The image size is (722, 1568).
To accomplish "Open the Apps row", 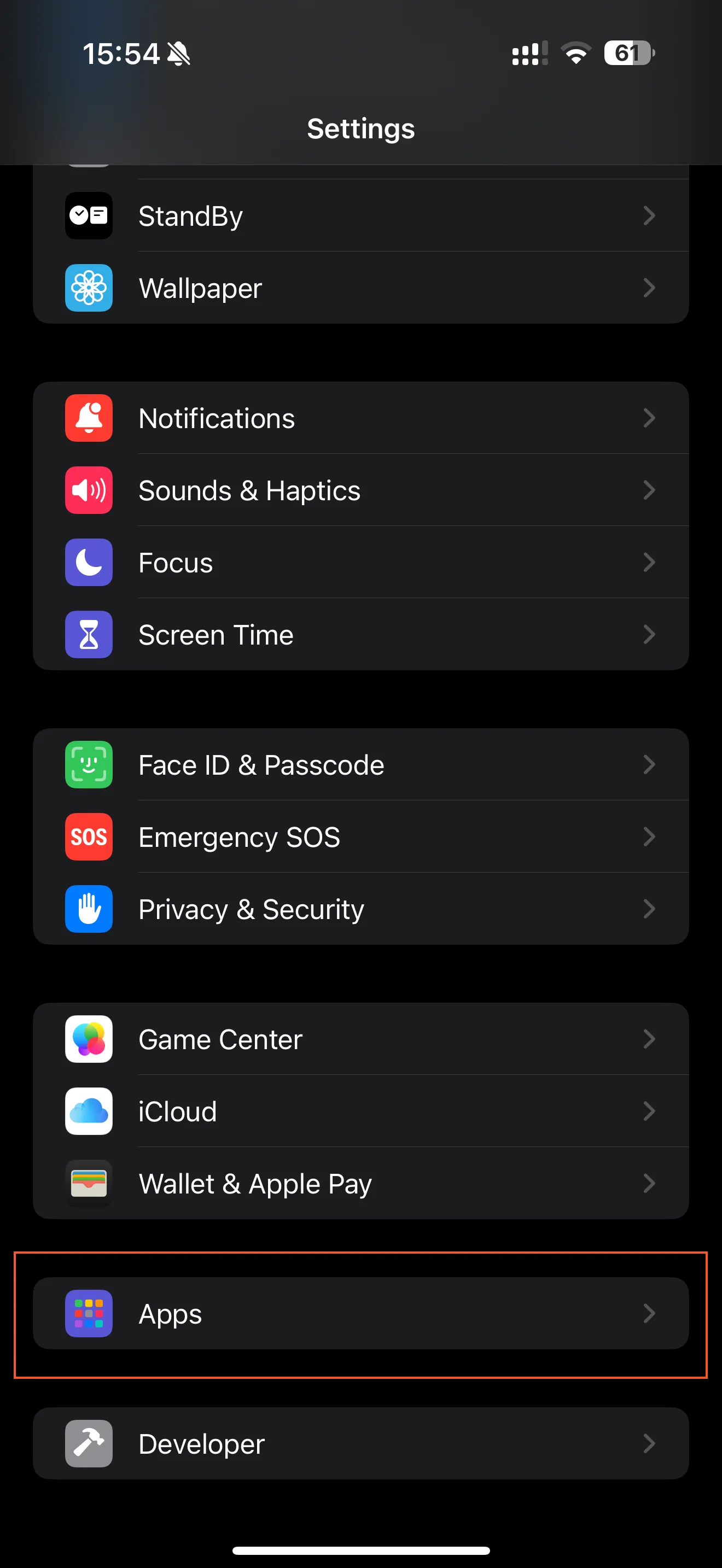I will click(360, 1314).
